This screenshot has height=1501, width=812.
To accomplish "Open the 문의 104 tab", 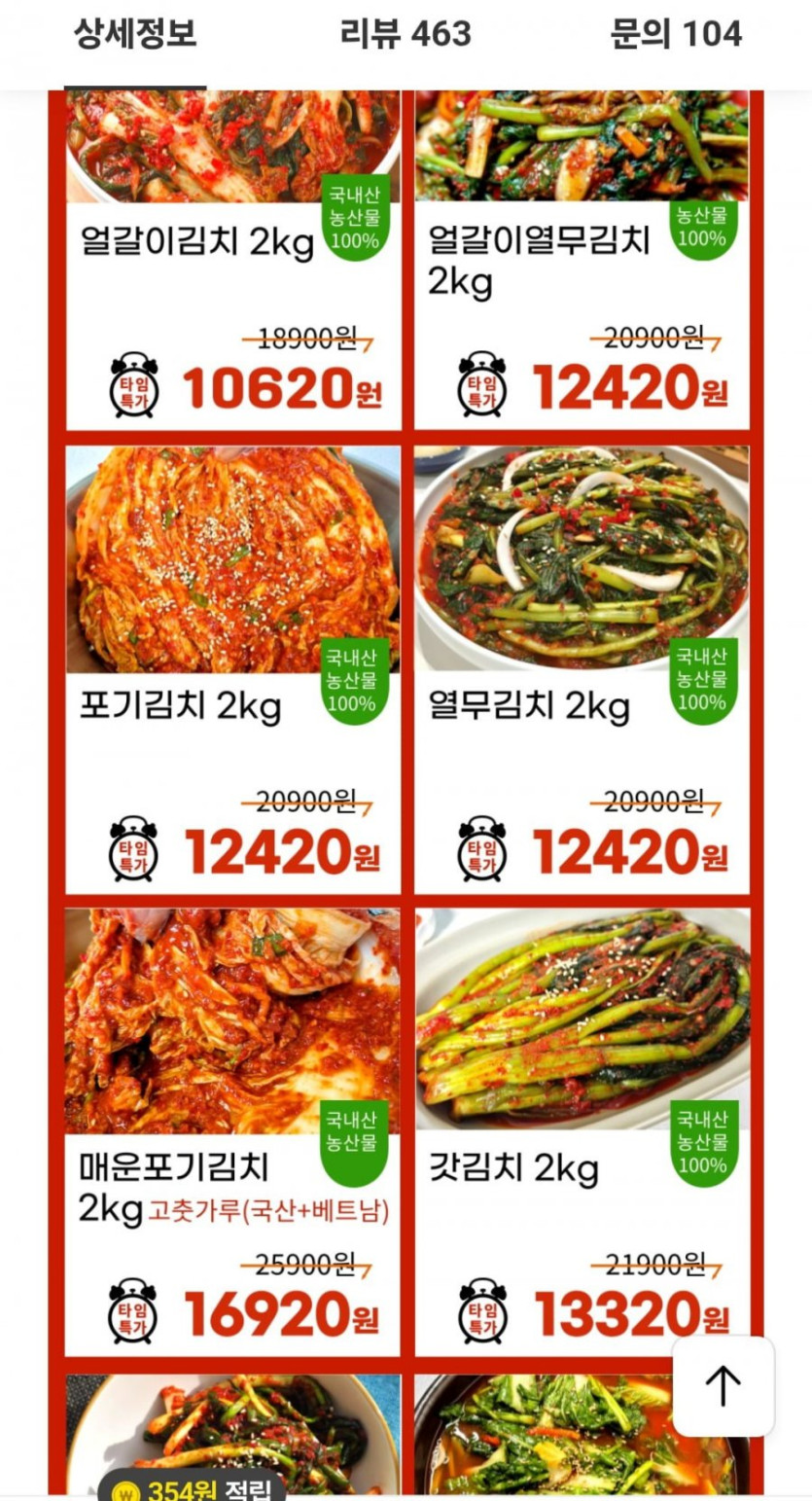I will coord(676,35).
